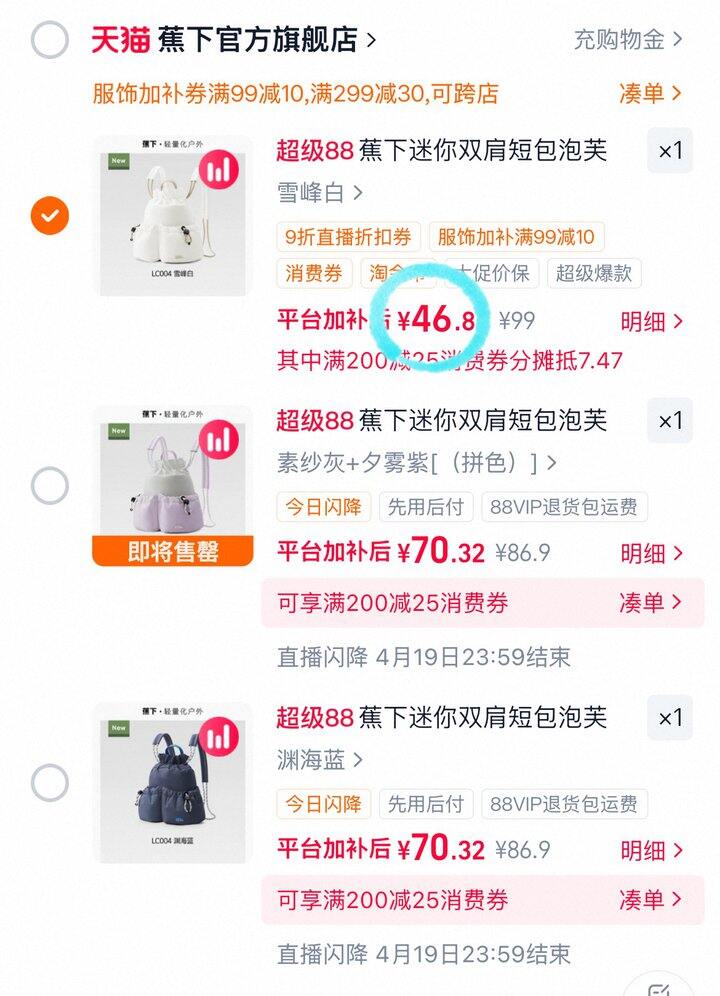Uncheck the 雪峰白 backpack item
The image size is (720, 996).
pos(49,215)
